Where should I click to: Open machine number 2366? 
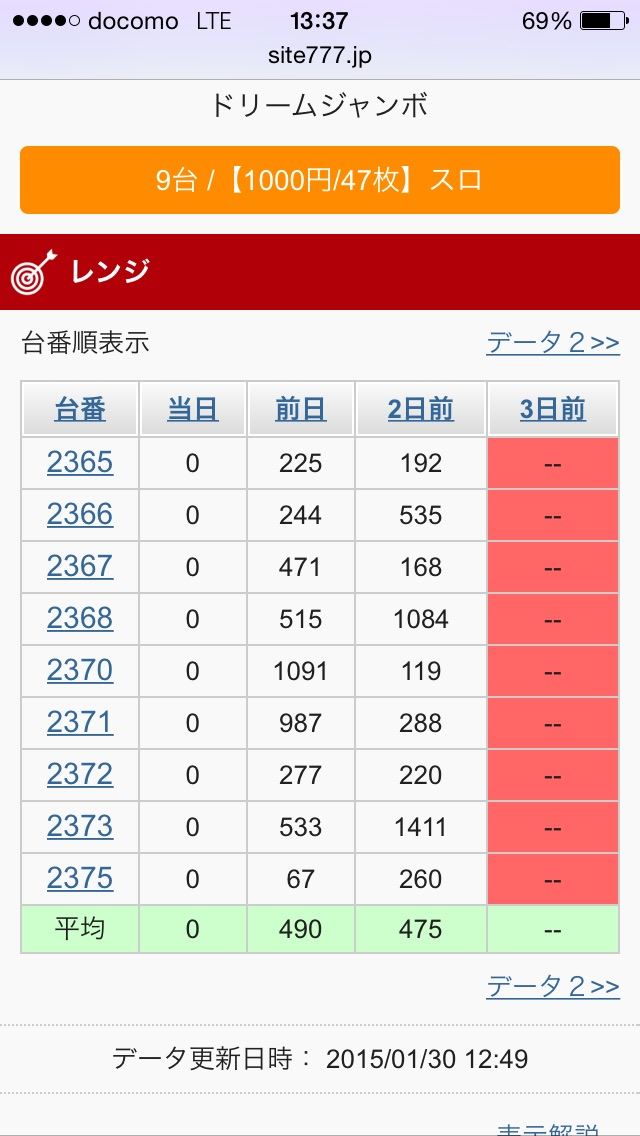click(x=80, y=514)
